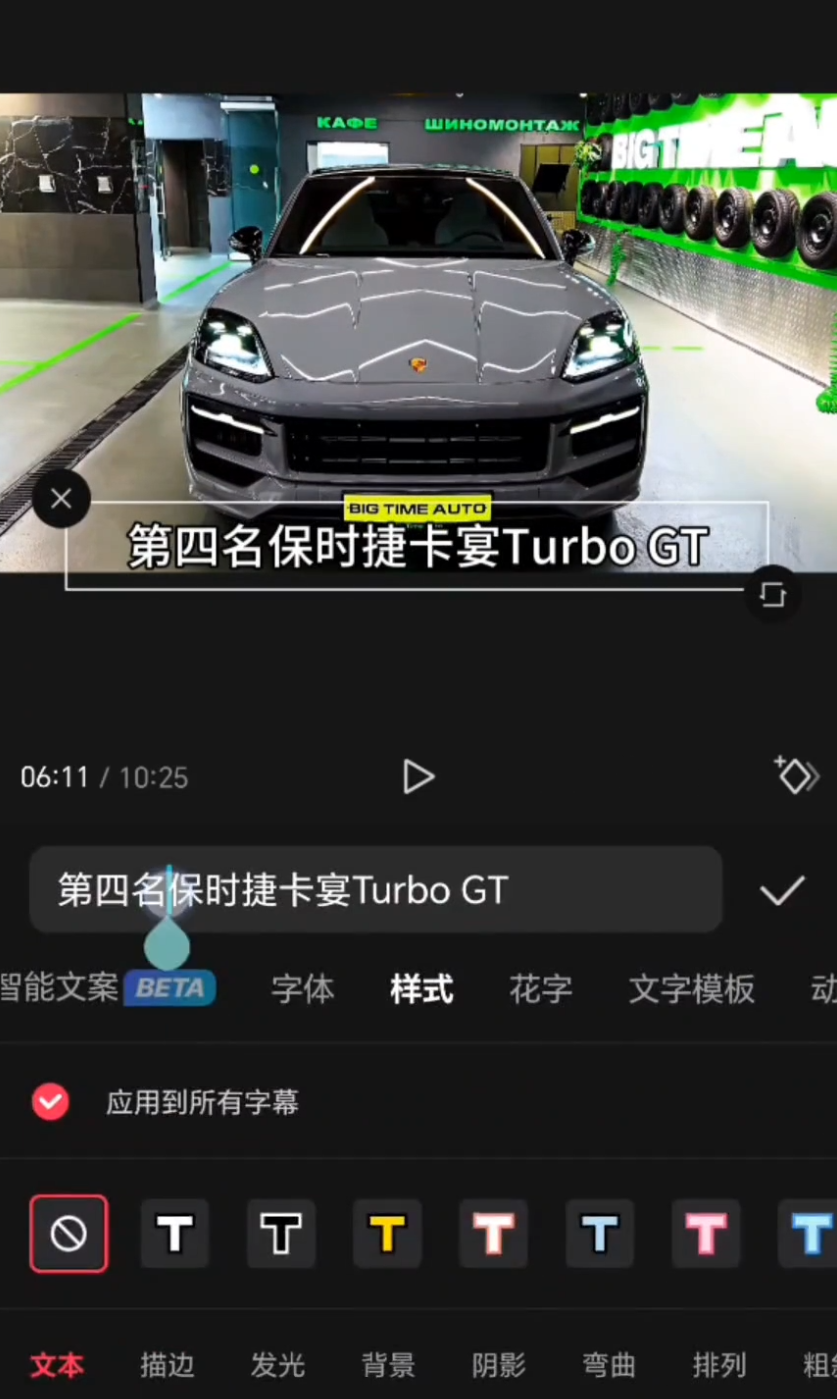Play the video preview
Image resolution: width=837 pixels, height=1399 pixels.
(x=418, y=777)
